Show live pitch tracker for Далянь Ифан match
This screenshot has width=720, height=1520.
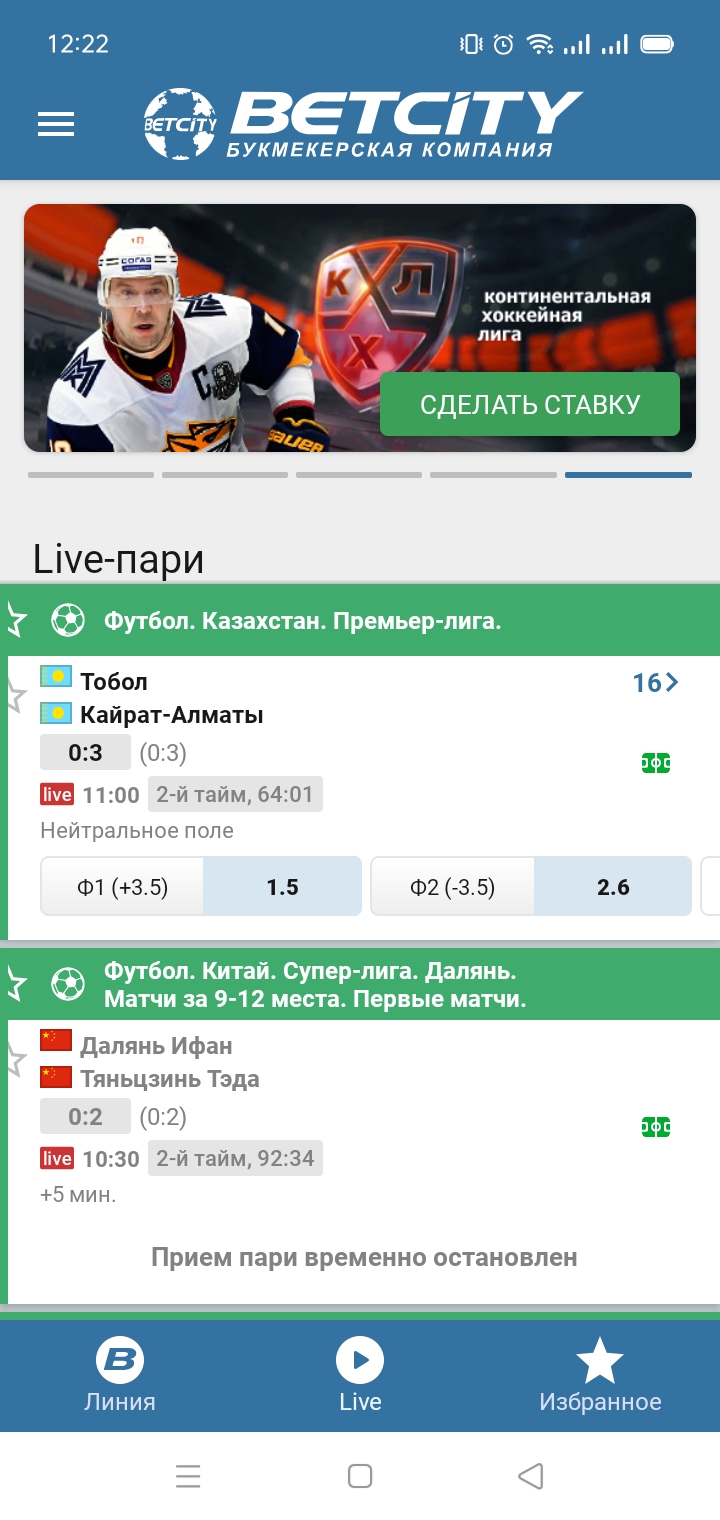click(656, 1127)
